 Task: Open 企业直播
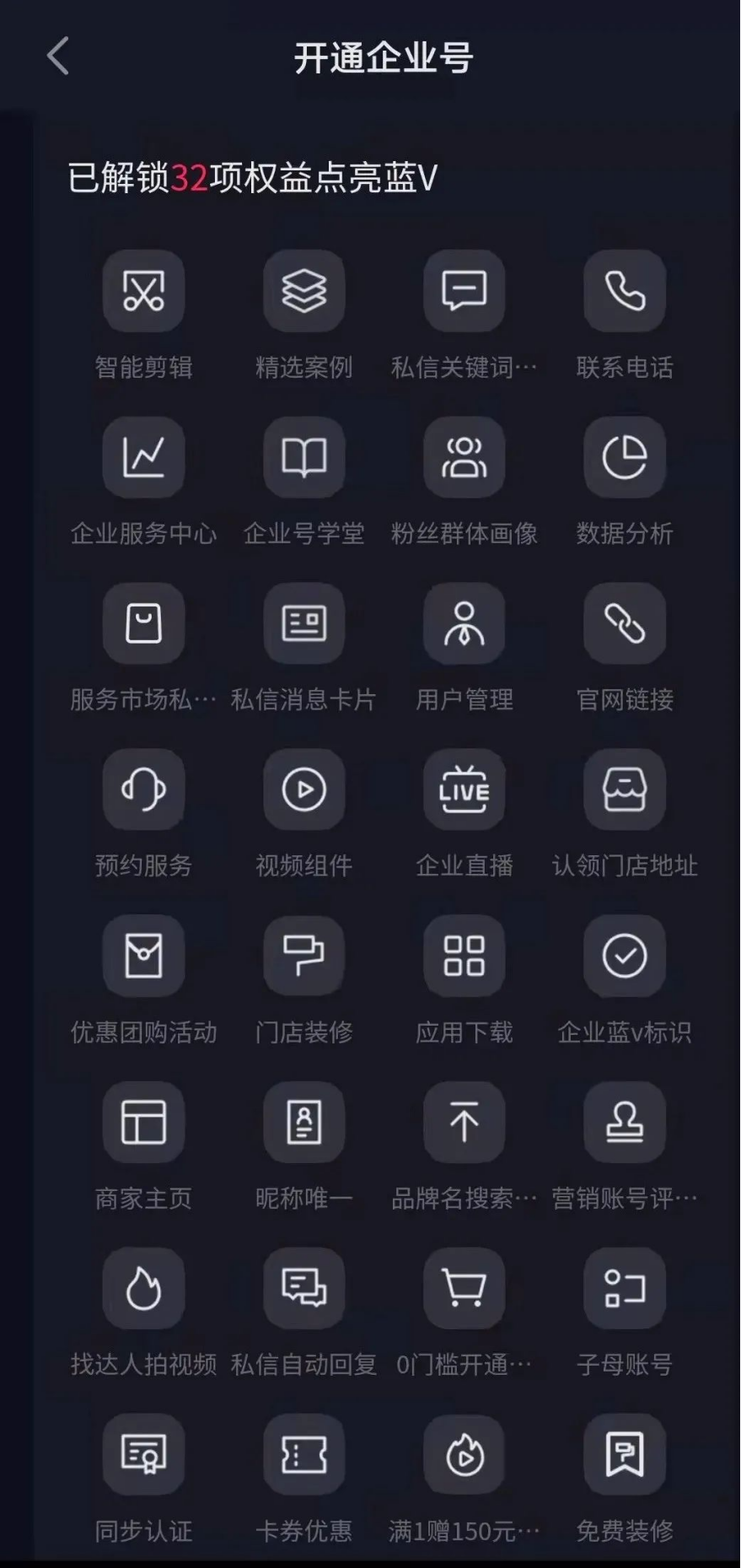pos(464,790)
